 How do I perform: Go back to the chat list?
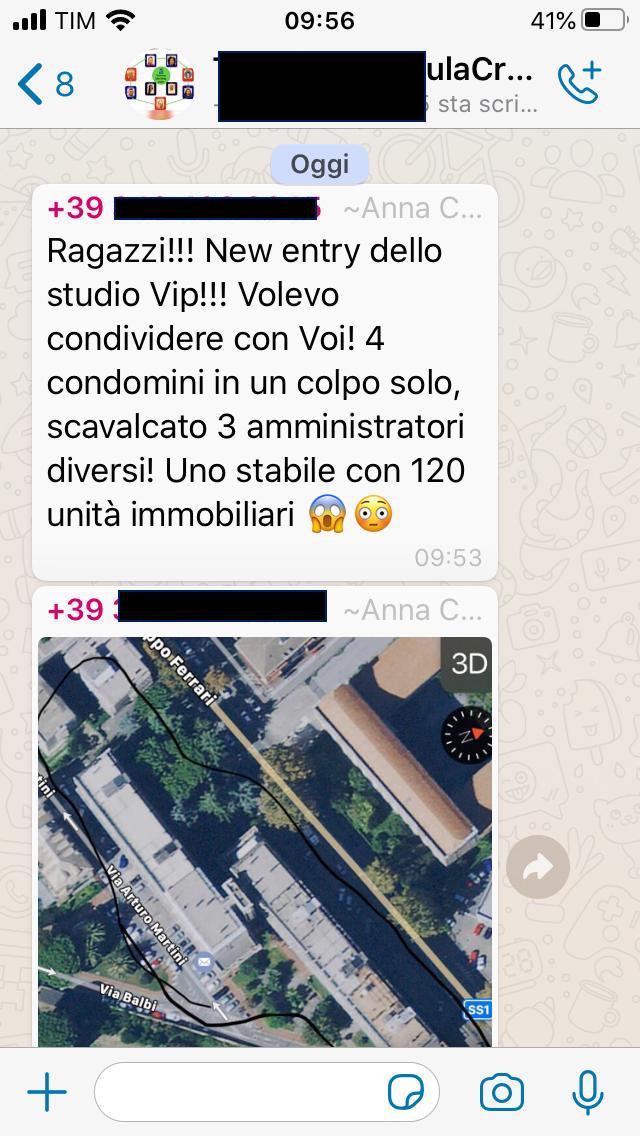[x=45, y=84]
